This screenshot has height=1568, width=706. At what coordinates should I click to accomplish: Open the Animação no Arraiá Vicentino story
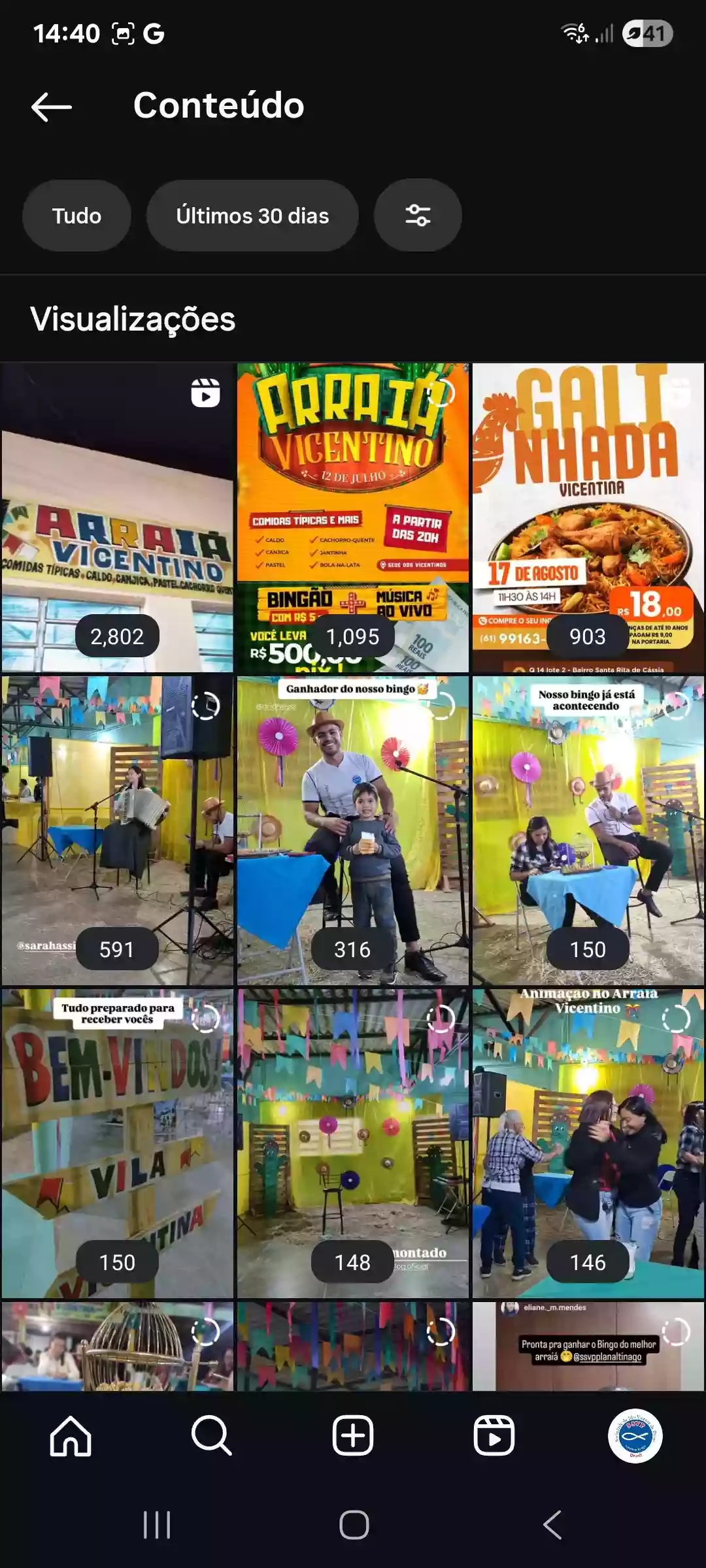coord(588,1143)
